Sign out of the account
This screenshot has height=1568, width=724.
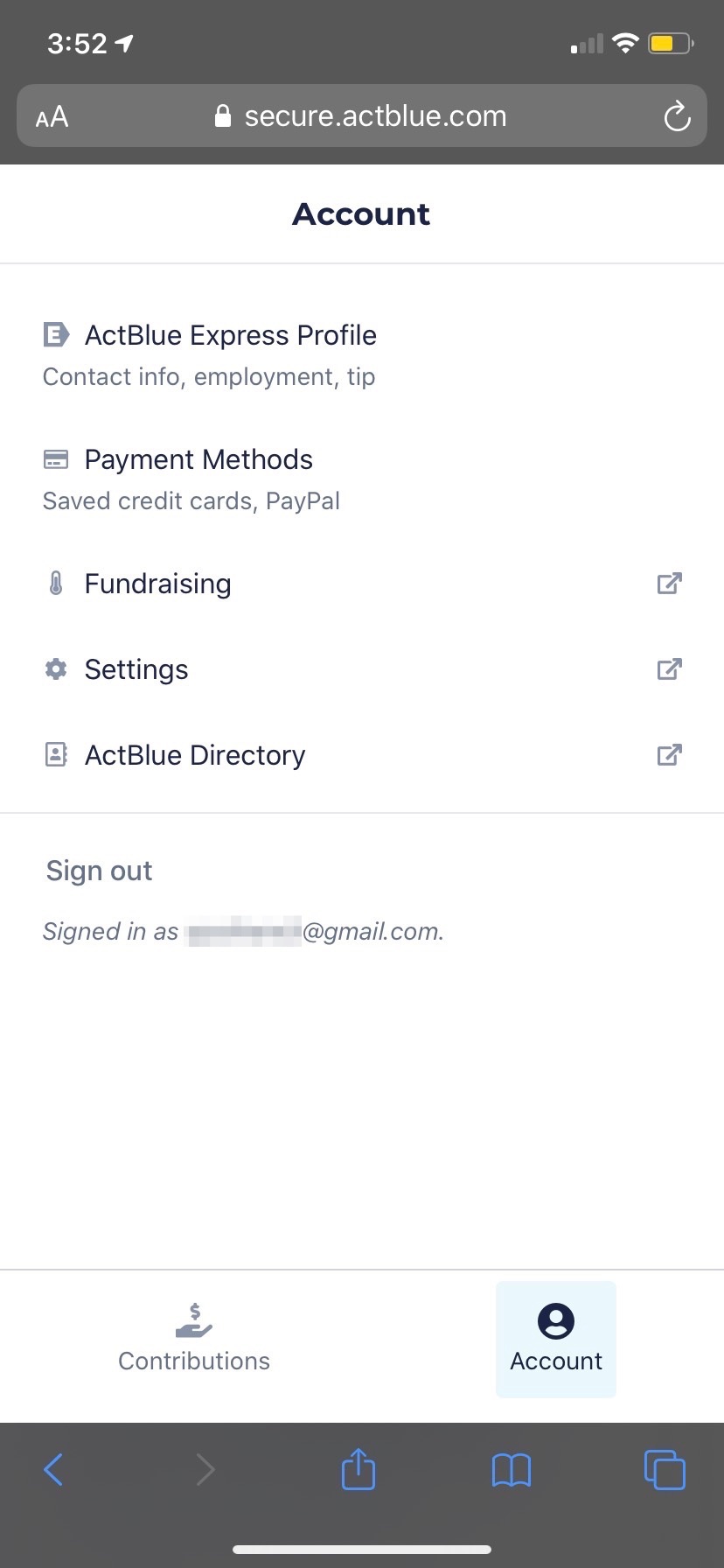[99, 871]
